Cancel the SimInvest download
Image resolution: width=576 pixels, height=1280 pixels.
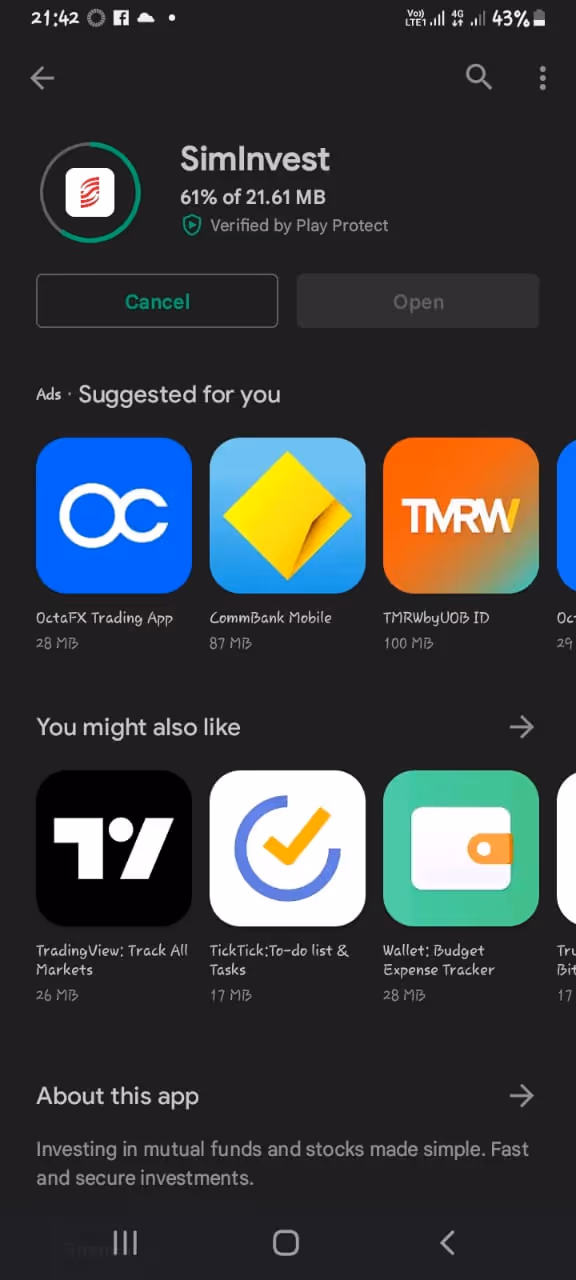[157, 301]
